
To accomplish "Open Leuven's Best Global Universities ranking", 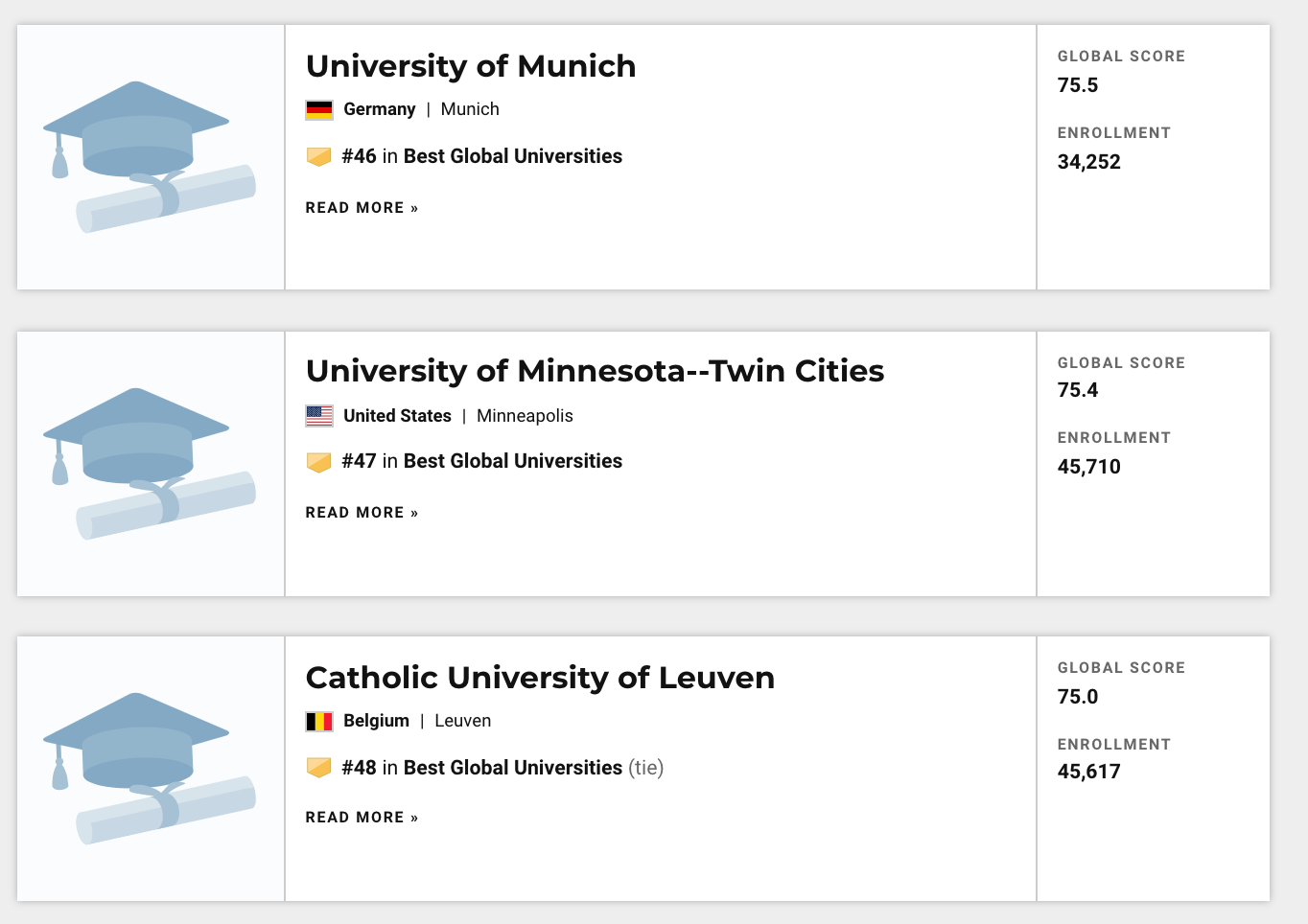I will 512,768.
